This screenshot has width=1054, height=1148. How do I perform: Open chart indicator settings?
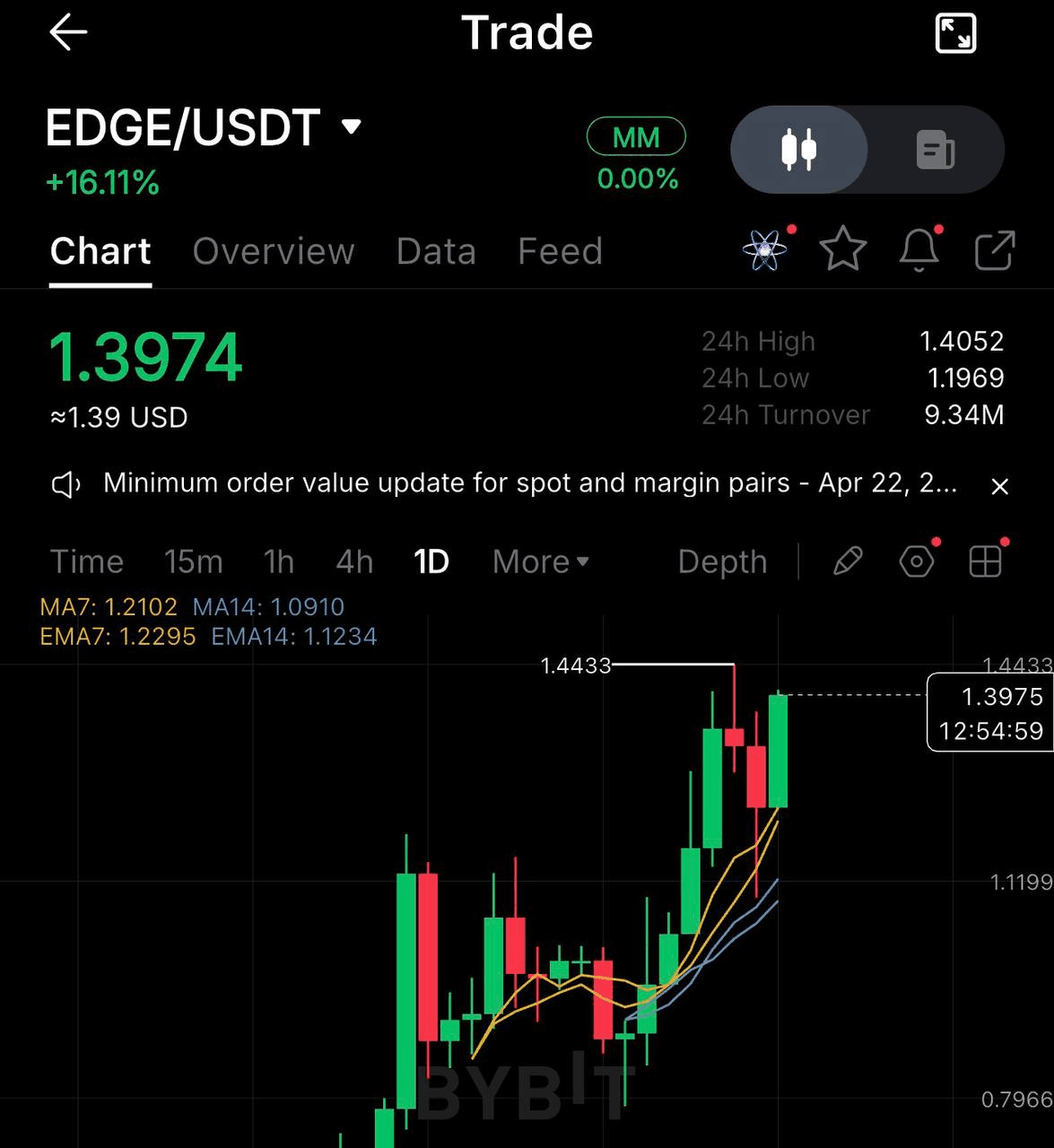916,562
